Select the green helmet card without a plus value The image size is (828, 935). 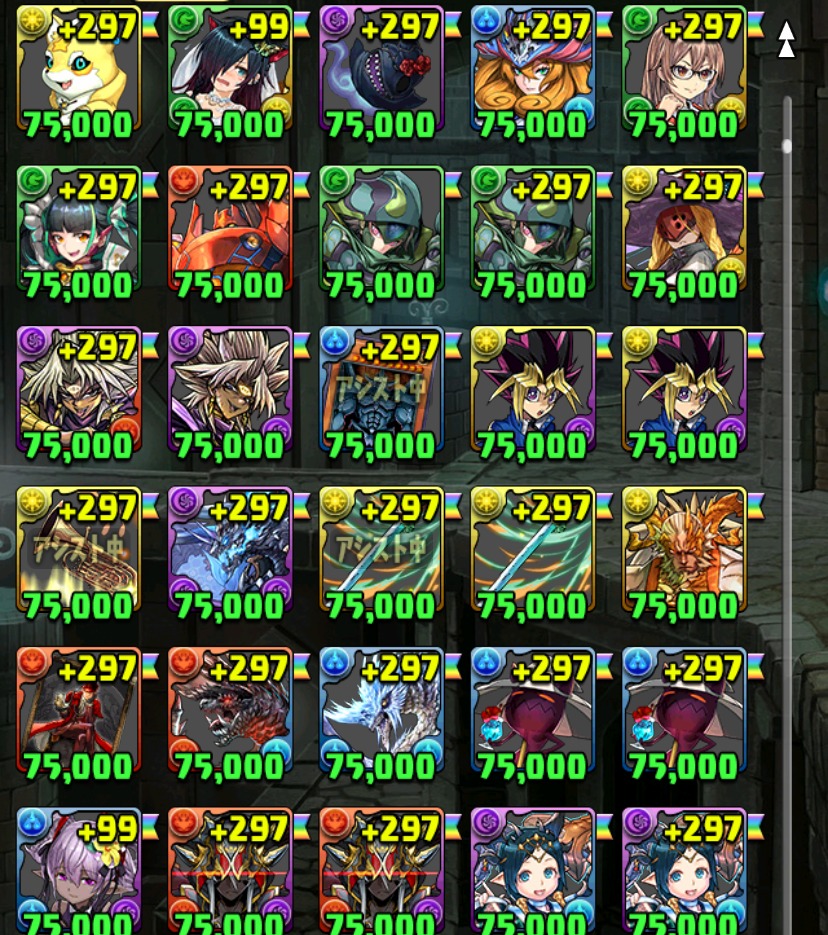(381, 232)
